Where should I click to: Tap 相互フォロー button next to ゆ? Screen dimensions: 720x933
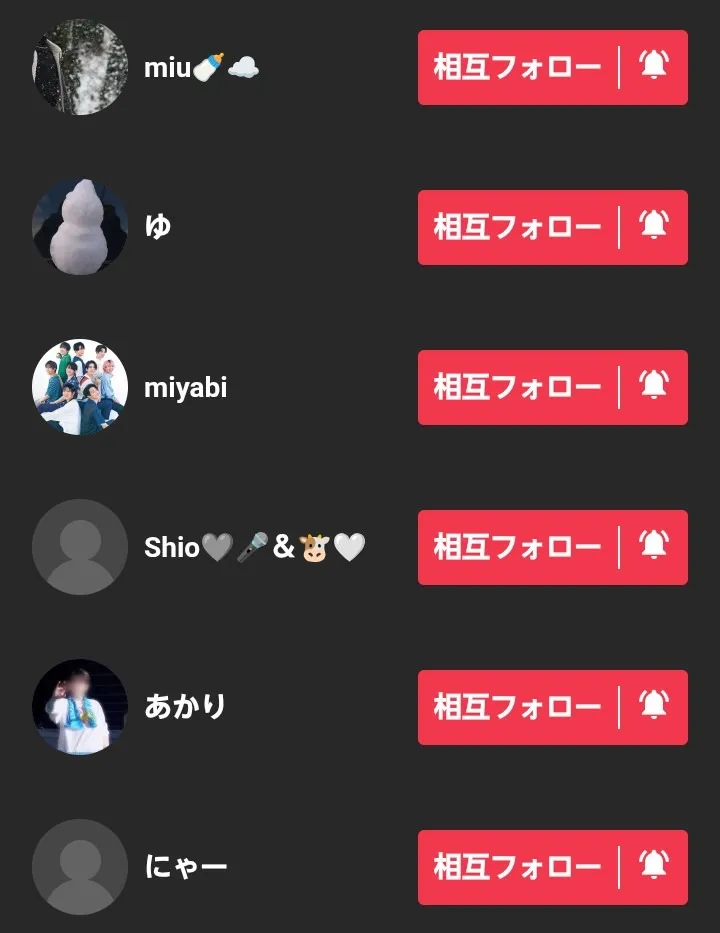coord(517,227)
